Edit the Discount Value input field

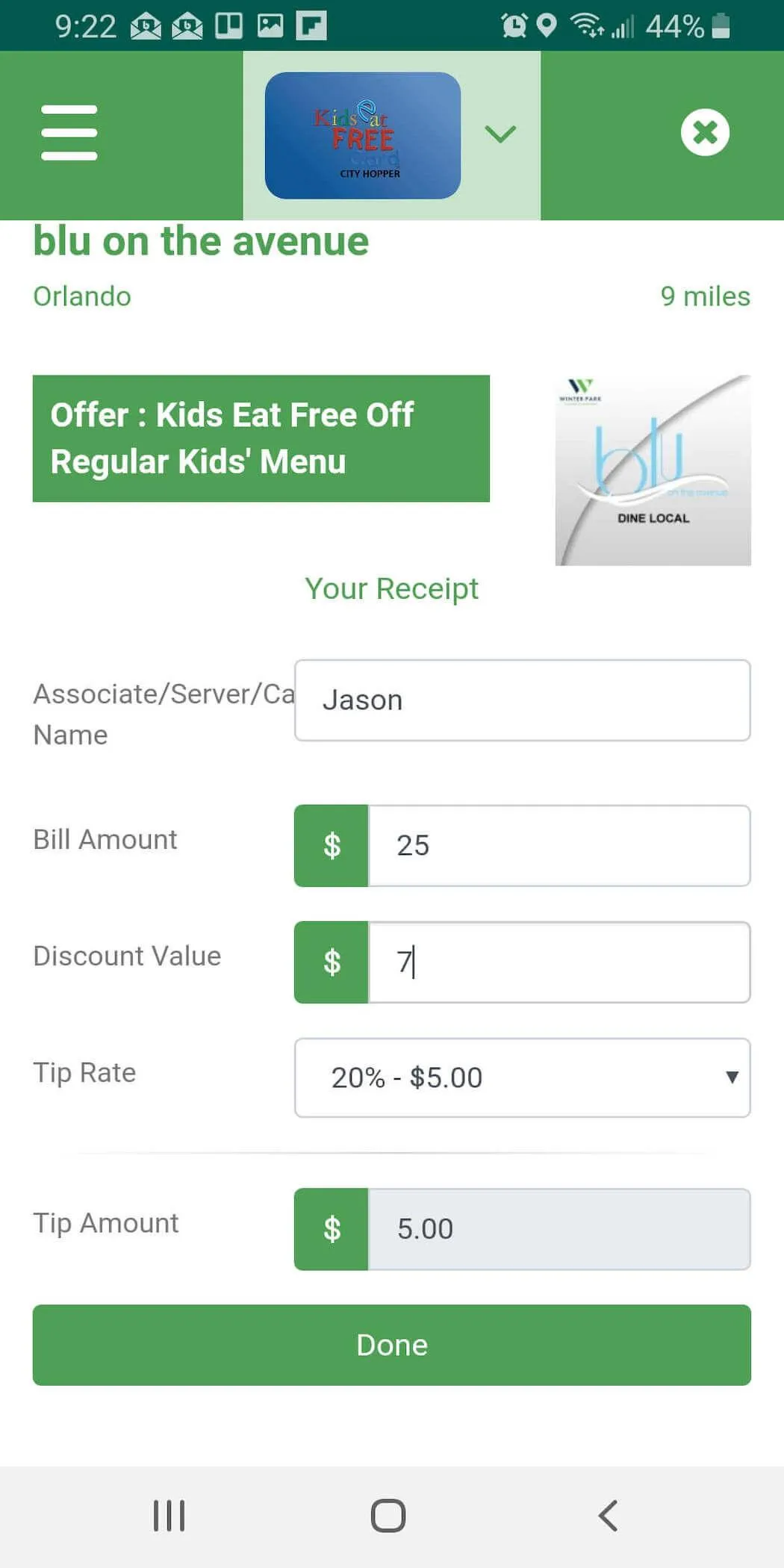click(559, 962)
